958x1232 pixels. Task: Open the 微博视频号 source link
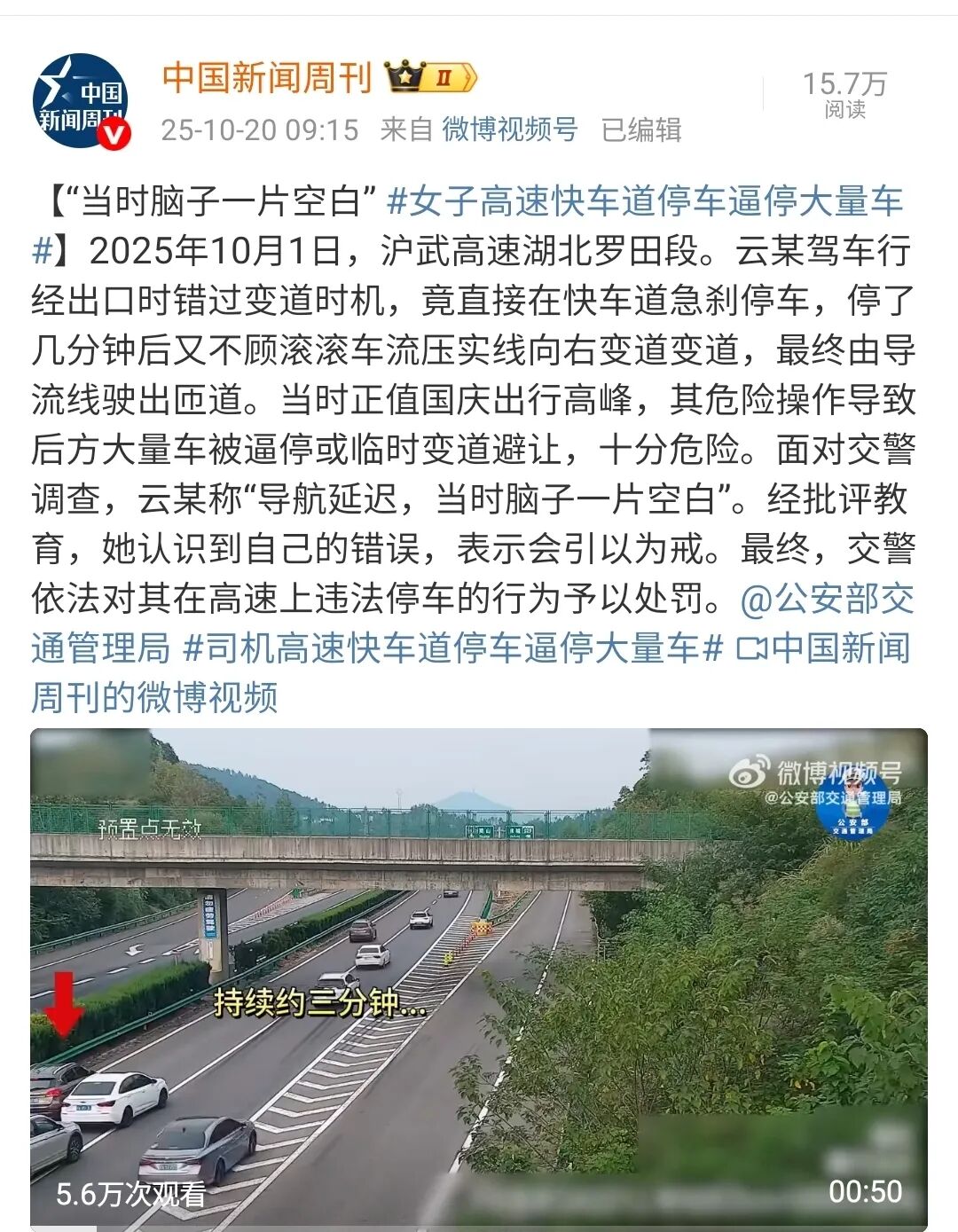510,129
